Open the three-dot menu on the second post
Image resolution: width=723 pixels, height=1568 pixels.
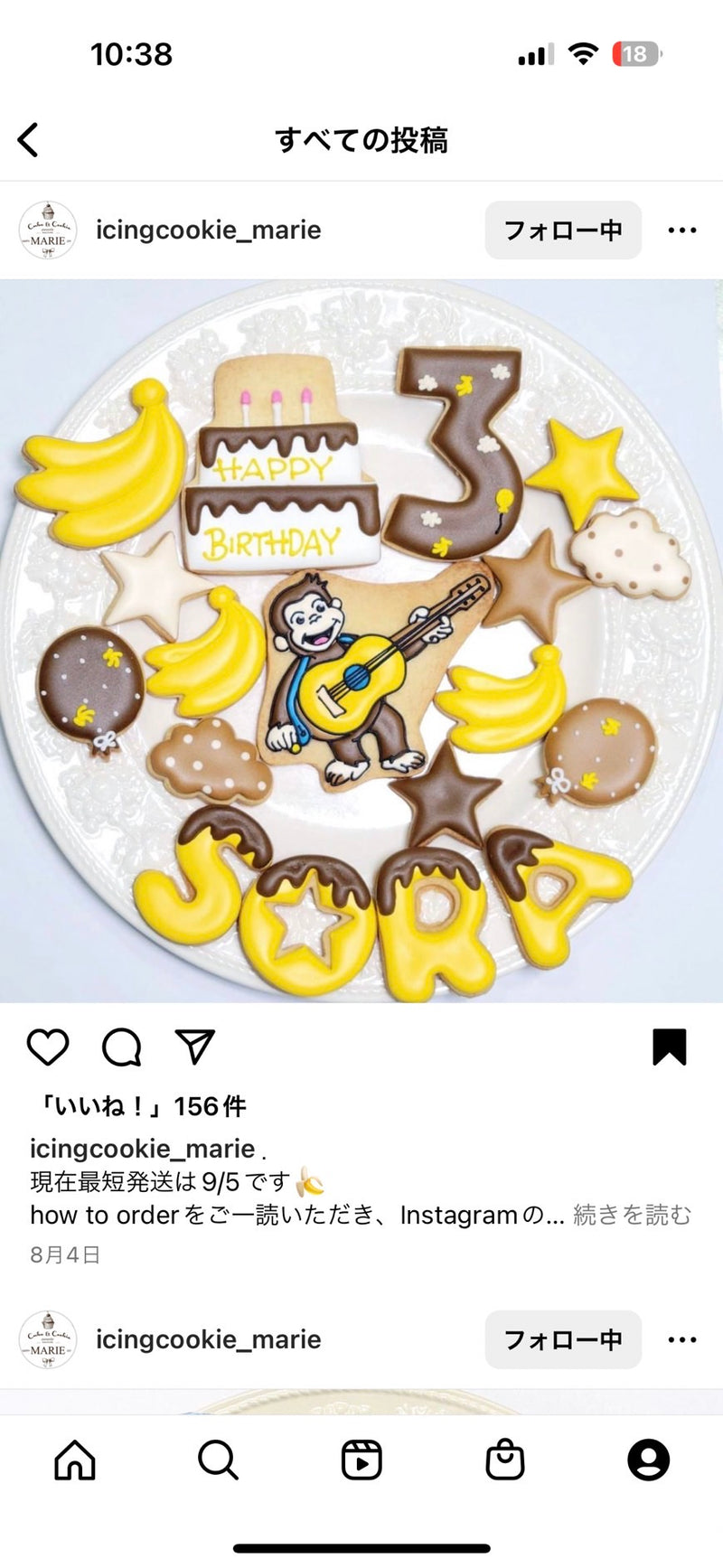[x=681, y=1339]
